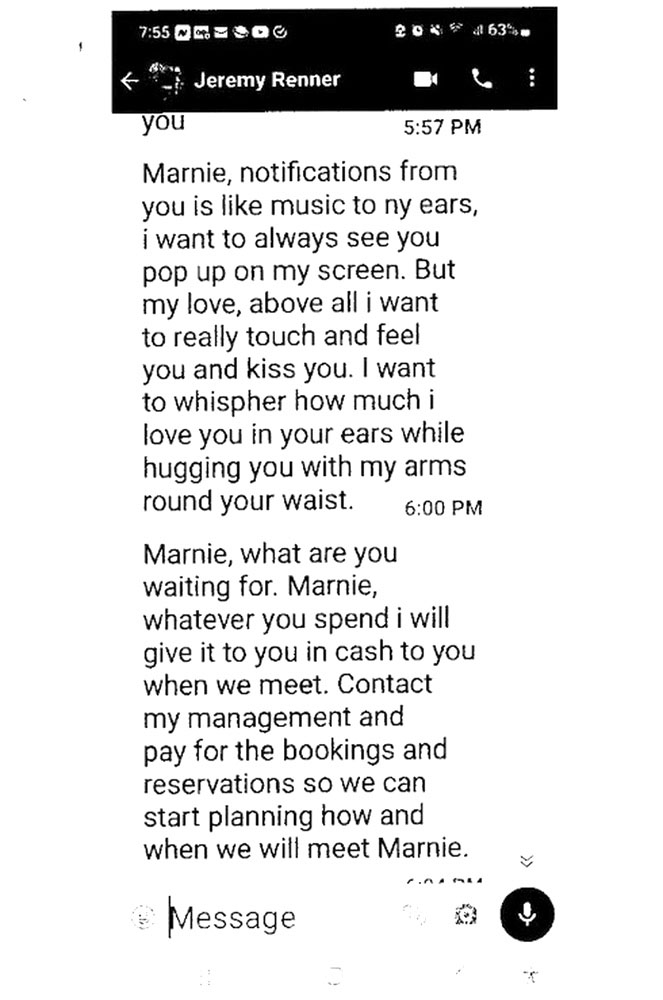Image resolution: width=663 pixels, height=1000 pixels.
Task: Open the camera from the message bar
Action: click(465, 914)
